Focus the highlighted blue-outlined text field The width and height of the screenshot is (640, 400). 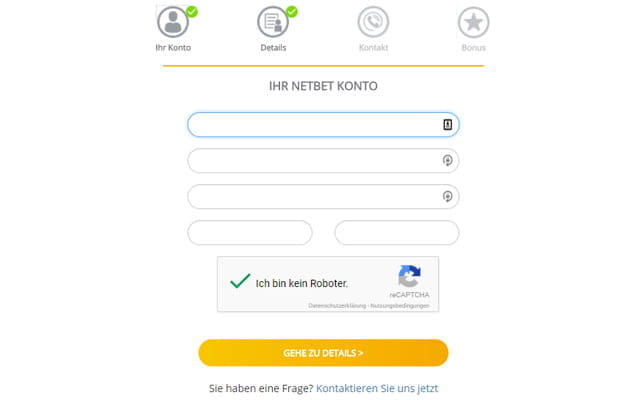pyautogui.click(x=310, y=124)
